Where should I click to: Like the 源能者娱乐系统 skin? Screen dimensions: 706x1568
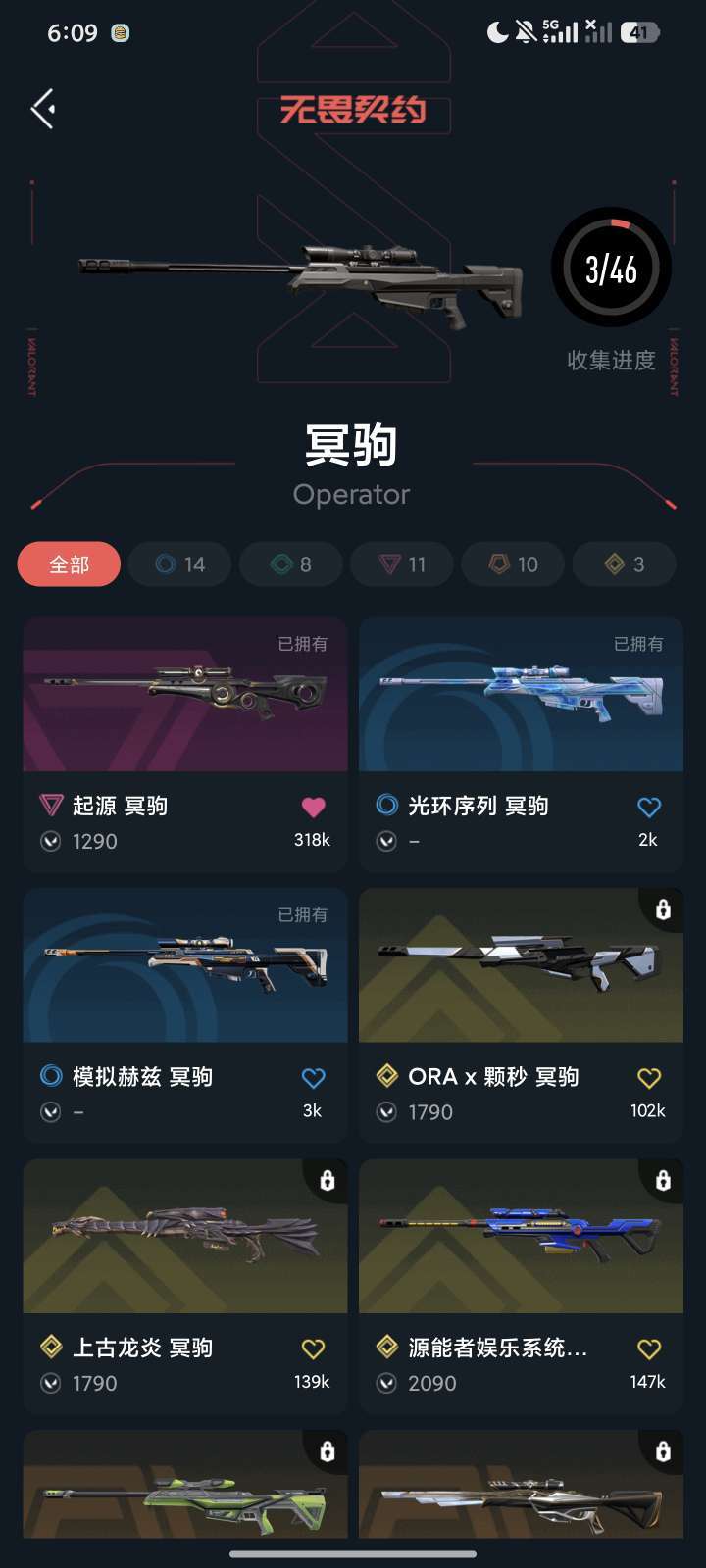click(x=649, y=1348)
